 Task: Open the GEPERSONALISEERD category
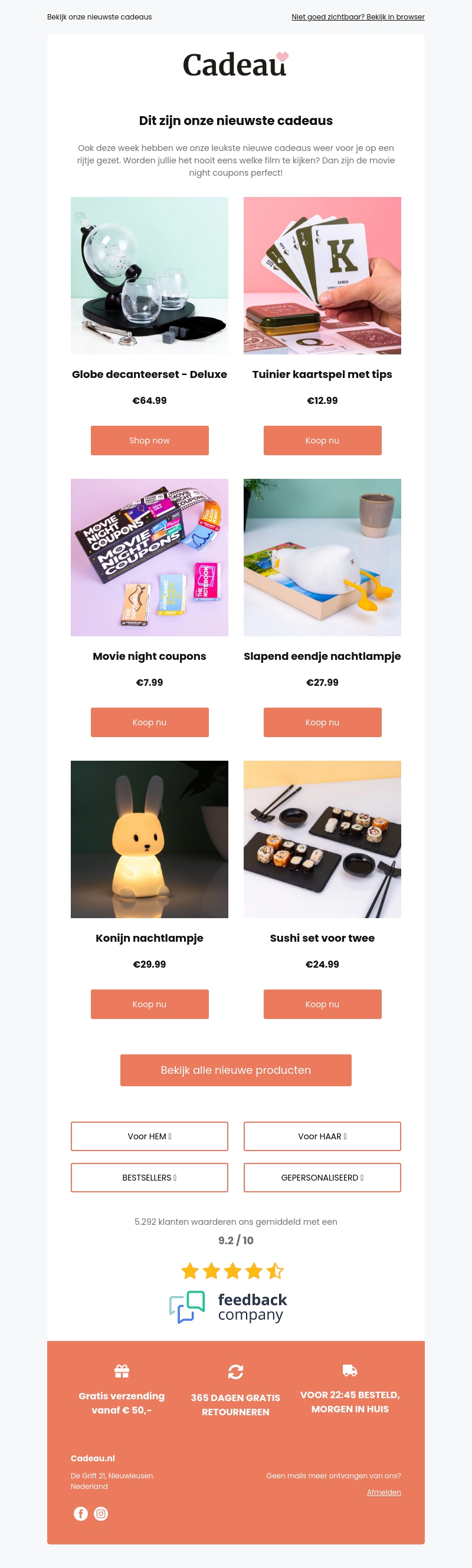point(322,1177)
